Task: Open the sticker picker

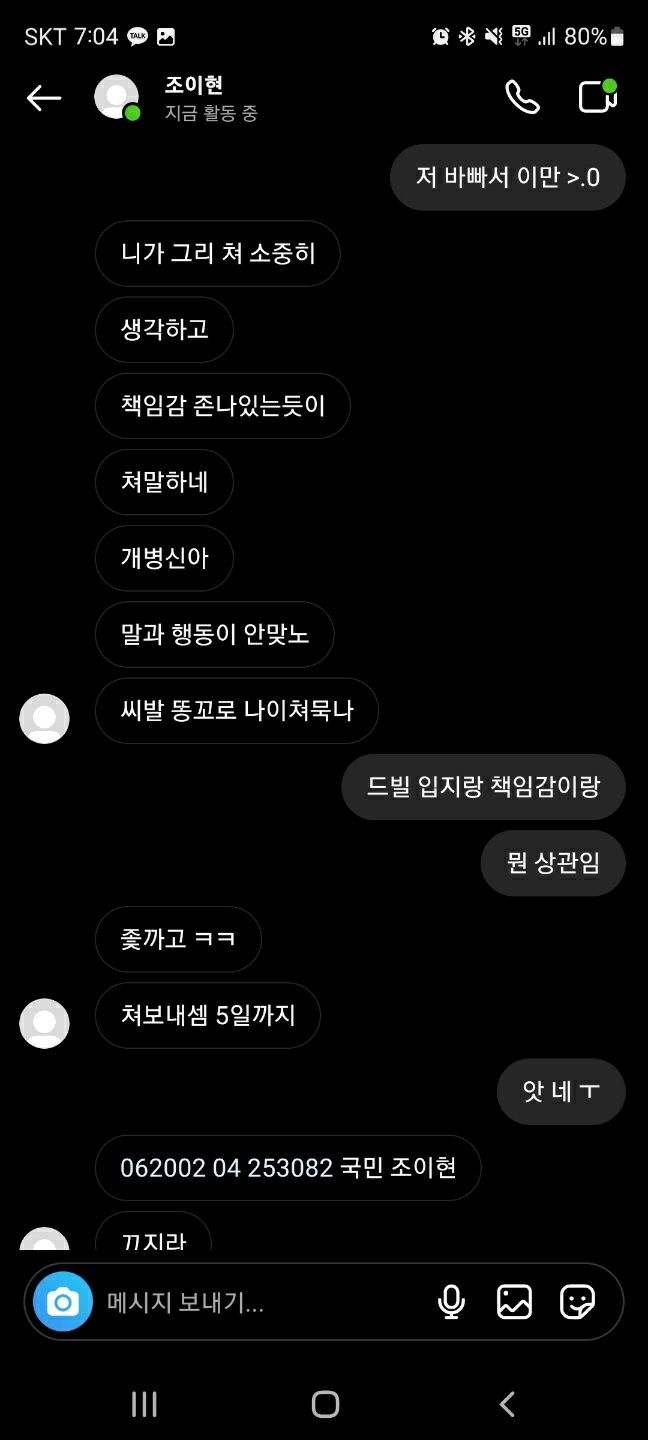Action: tap(577, 1302)
